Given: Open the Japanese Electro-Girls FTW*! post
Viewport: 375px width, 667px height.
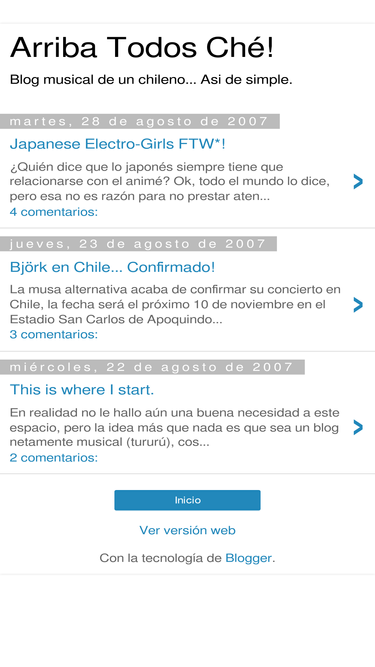Looking at the screenshot, I should pos(117,144).
